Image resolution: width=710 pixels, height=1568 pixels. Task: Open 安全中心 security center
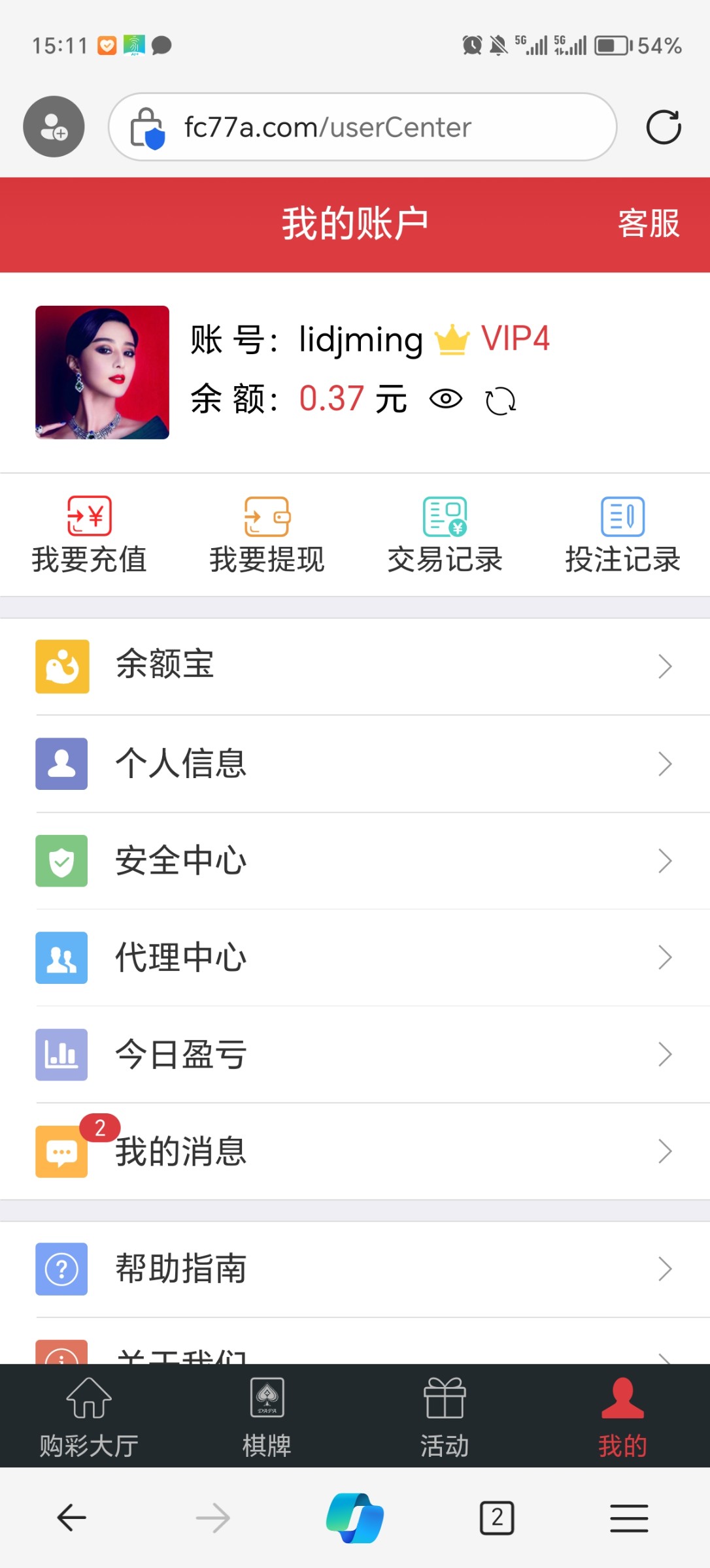click(x=355, y=860)
